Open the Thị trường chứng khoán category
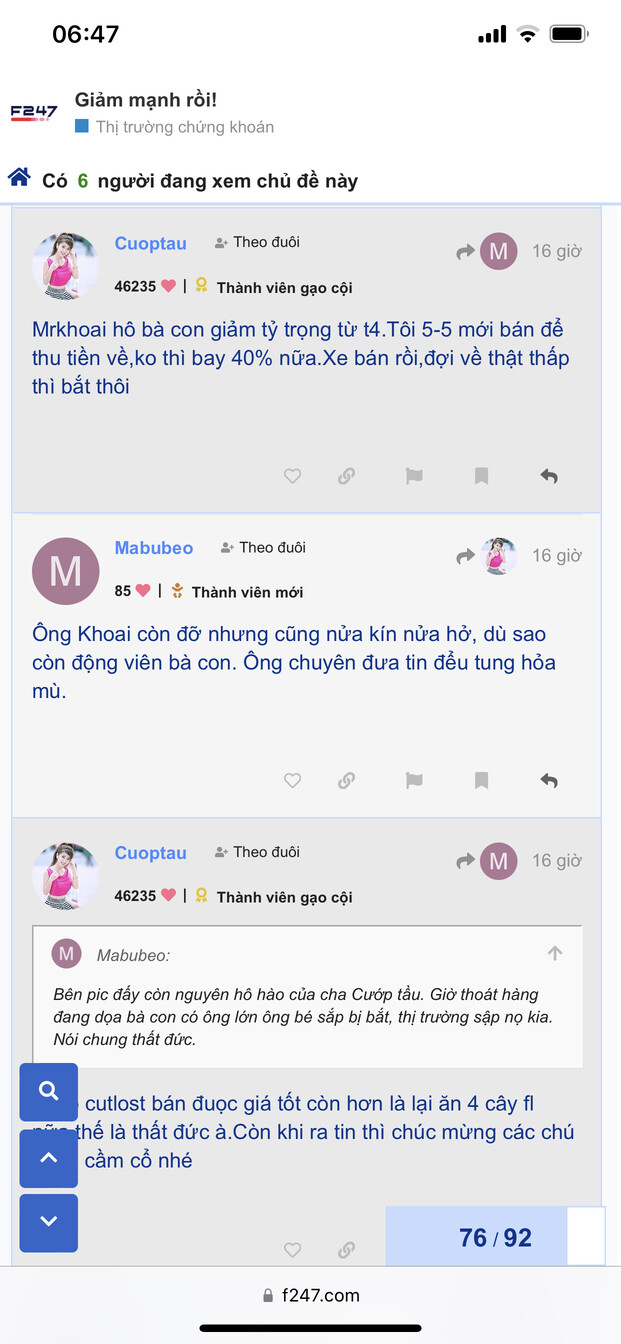 pyautogui.click(x=184, y=127)
